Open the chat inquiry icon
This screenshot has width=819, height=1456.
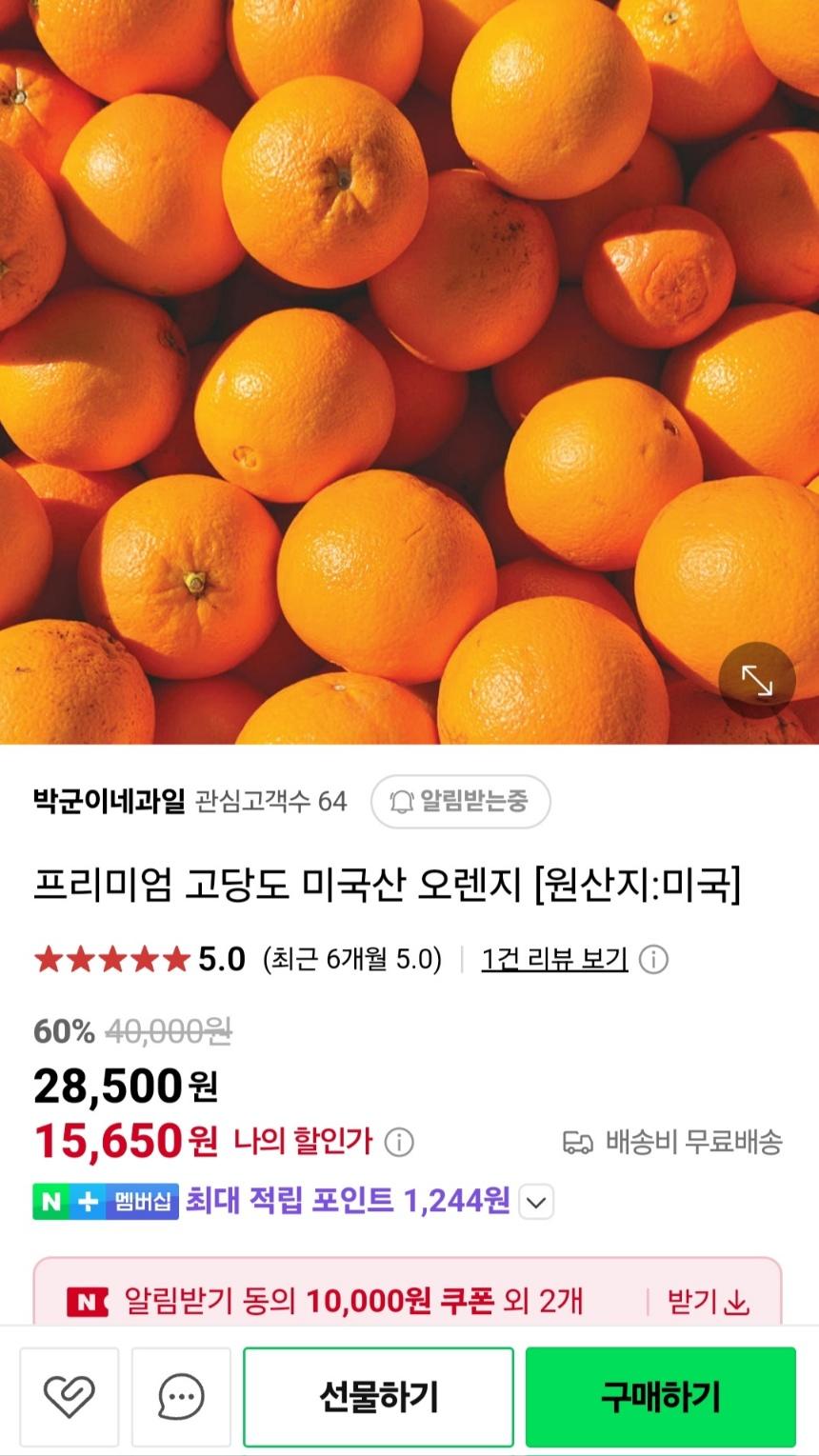[x=181, y=1397]
